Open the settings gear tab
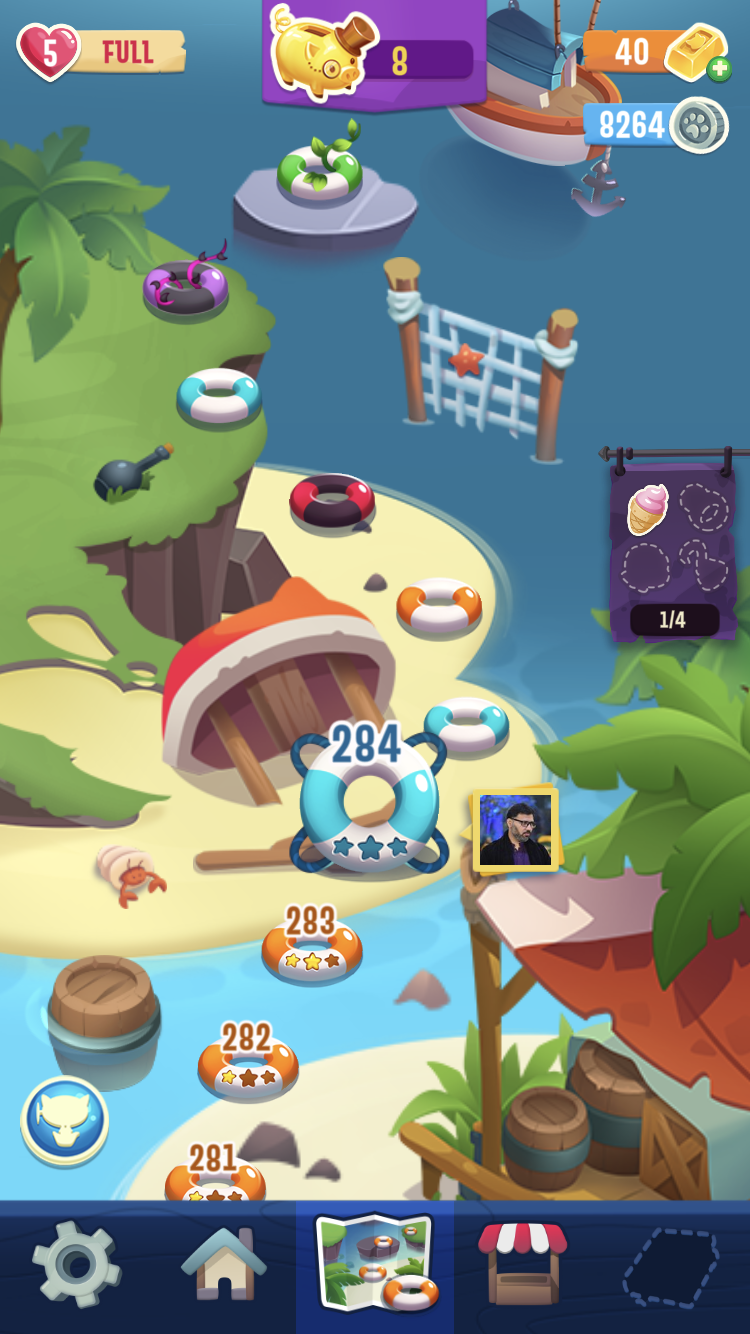The height and width of the screenshot is (1334, 750). click(x=76, y=1265)
